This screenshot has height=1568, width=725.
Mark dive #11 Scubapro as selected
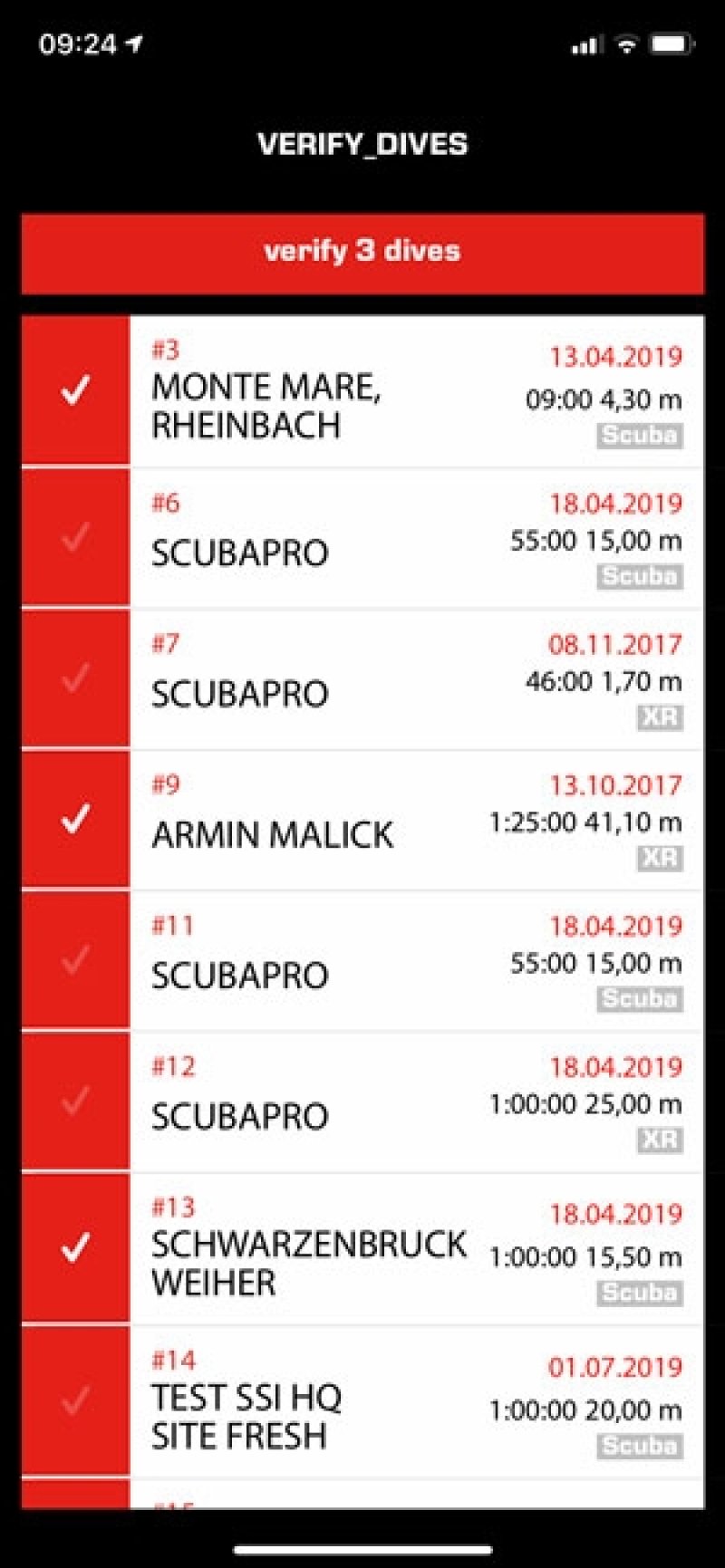click(75, 958)
